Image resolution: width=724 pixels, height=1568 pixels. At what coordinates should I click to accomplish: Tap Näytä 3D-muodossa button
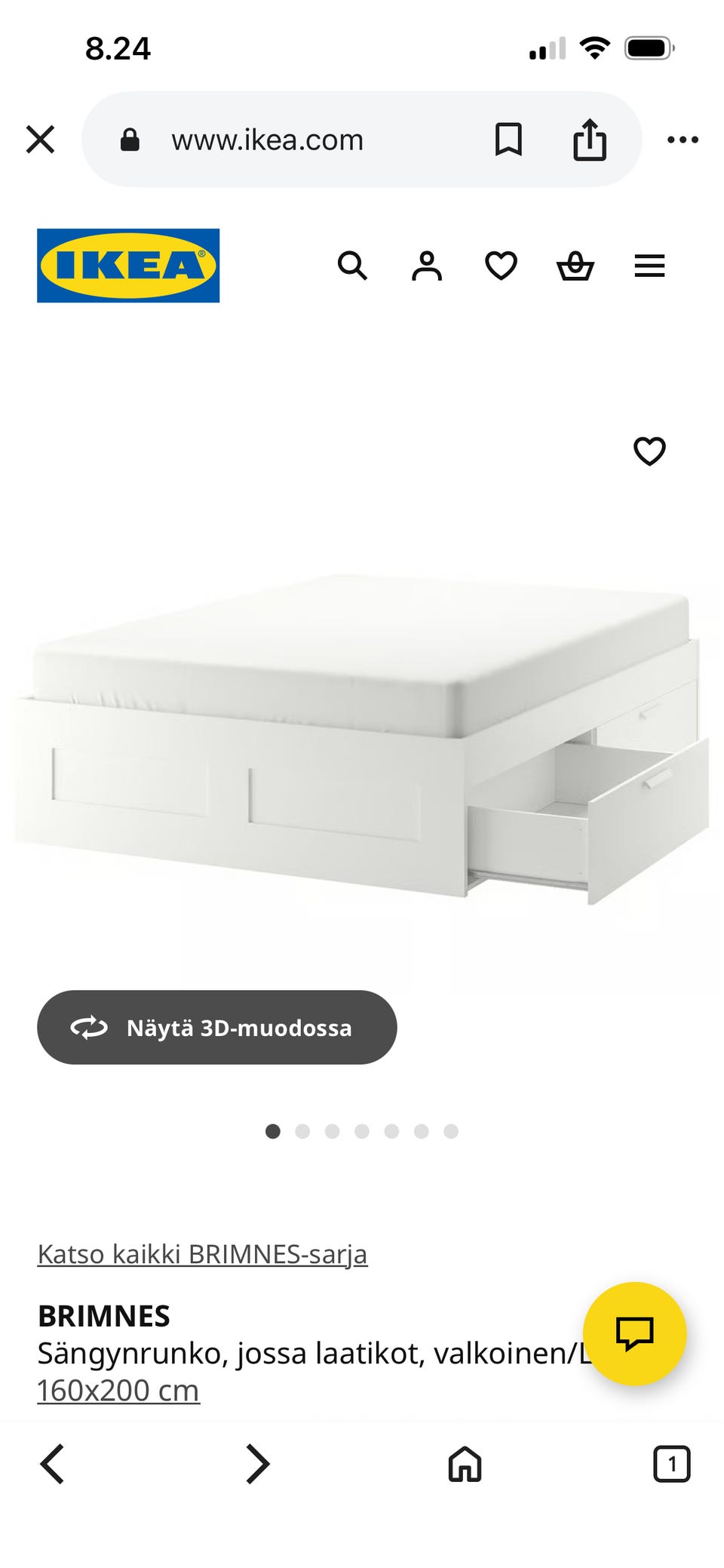pyautogui.click(x=217, y=1027)
